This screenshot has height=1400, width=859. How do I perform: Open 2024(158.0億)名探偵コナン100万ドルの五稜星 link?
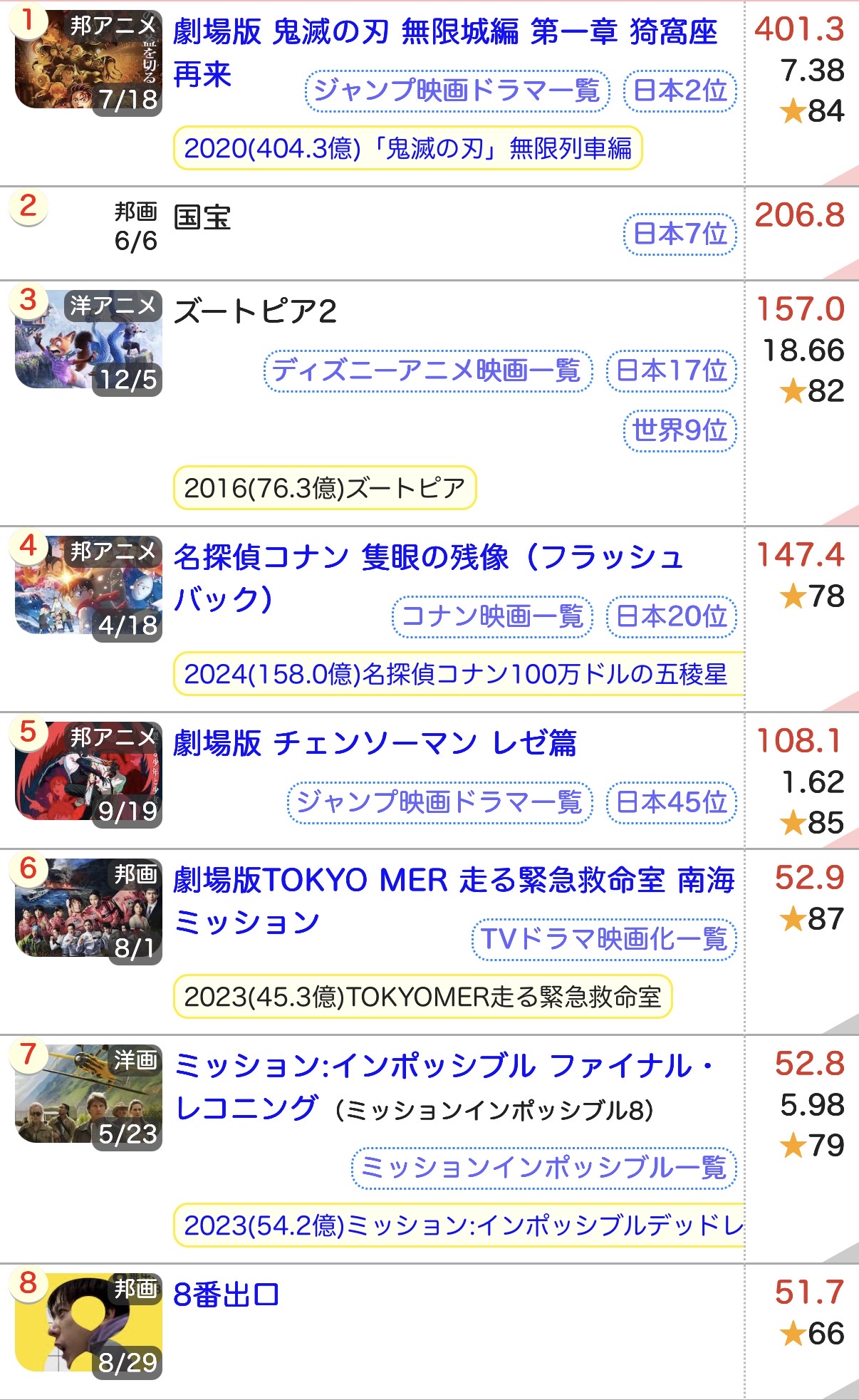coord(456,674)
